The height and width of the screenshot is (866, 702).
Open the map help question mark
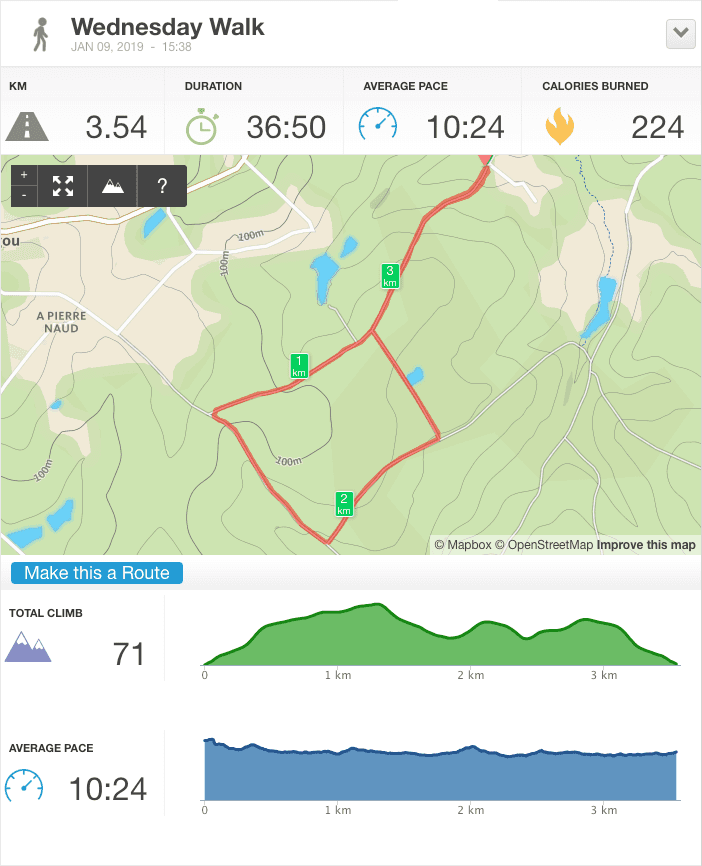162,186
